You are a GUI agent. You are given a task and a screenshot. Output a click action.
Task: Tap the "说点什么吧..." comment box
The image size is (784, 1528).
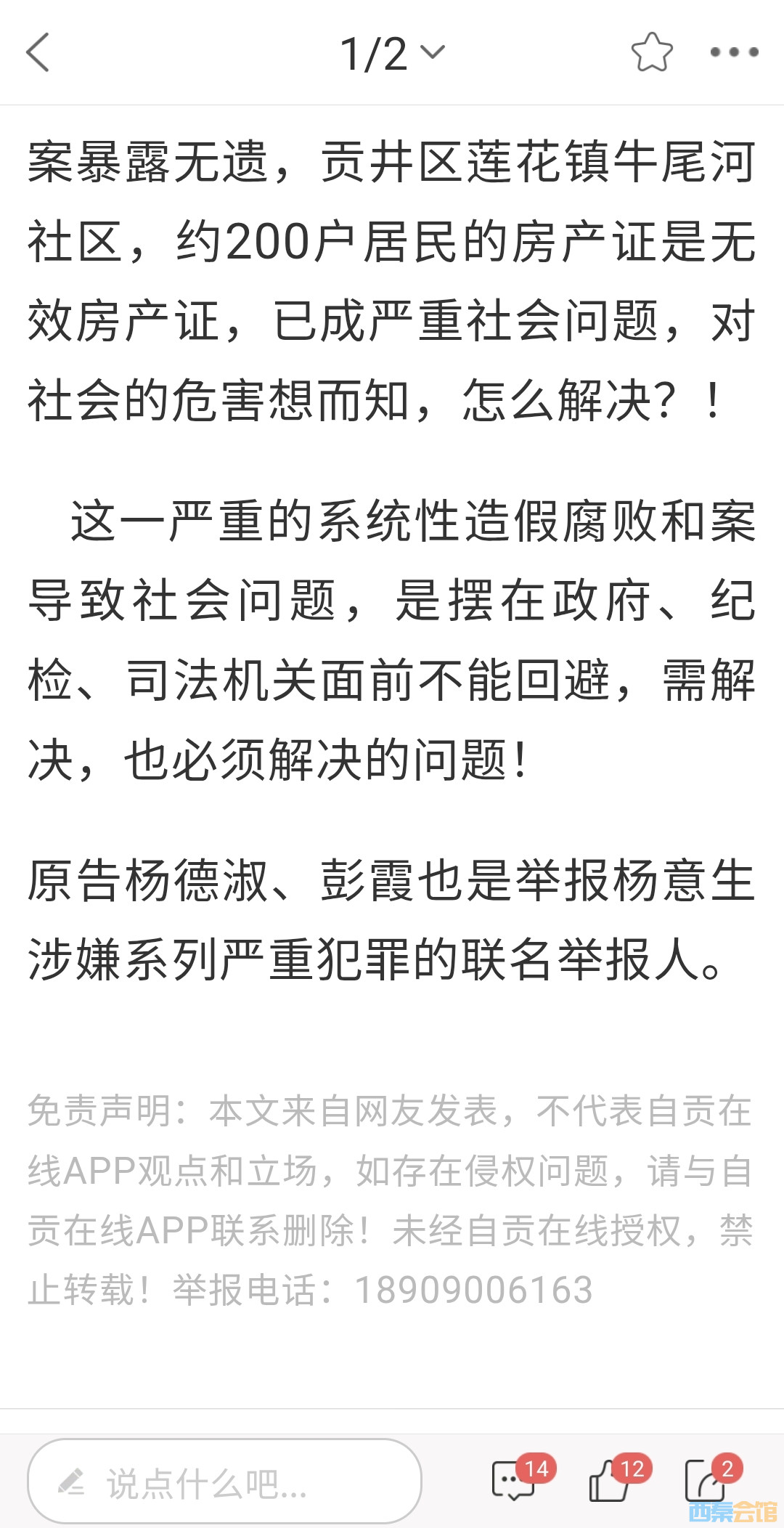pos(224,1482)
